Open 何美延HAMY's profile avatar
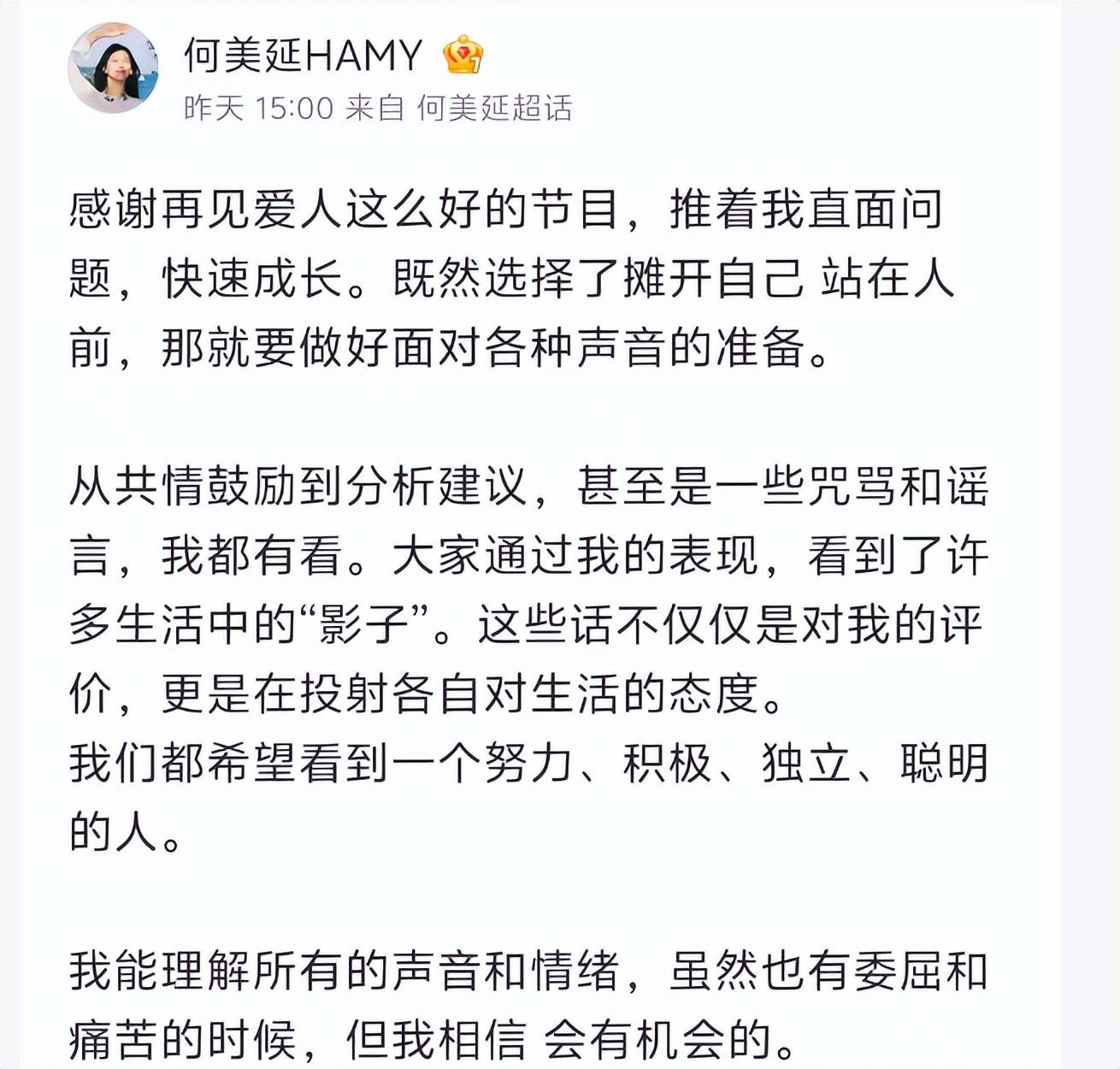The width and height of the screenshot is (1120, 1069). [112, 68]
